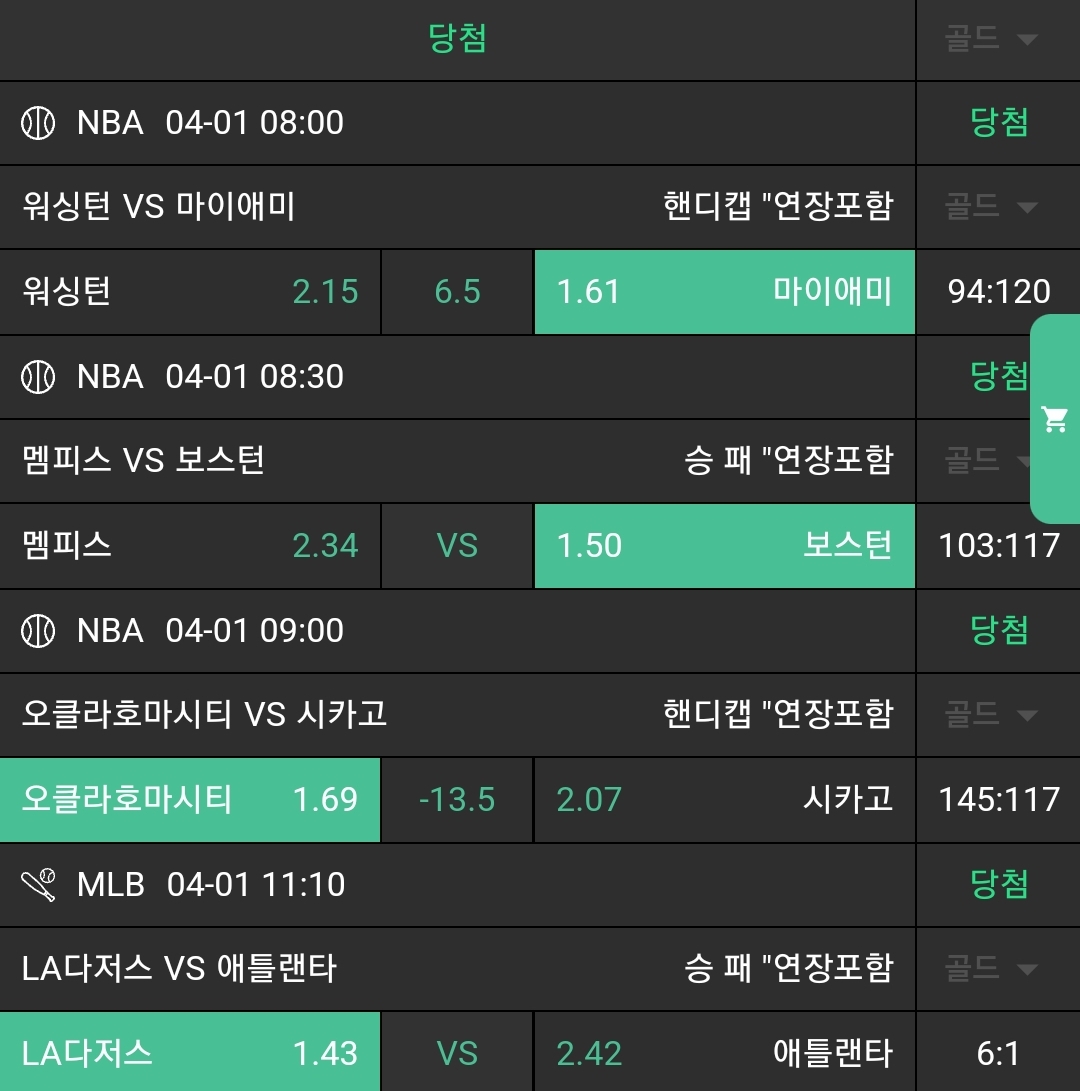
Task: Open the 골드 dropdown for LA다저스 VS 애틀랜타
Action: point(990,968)
